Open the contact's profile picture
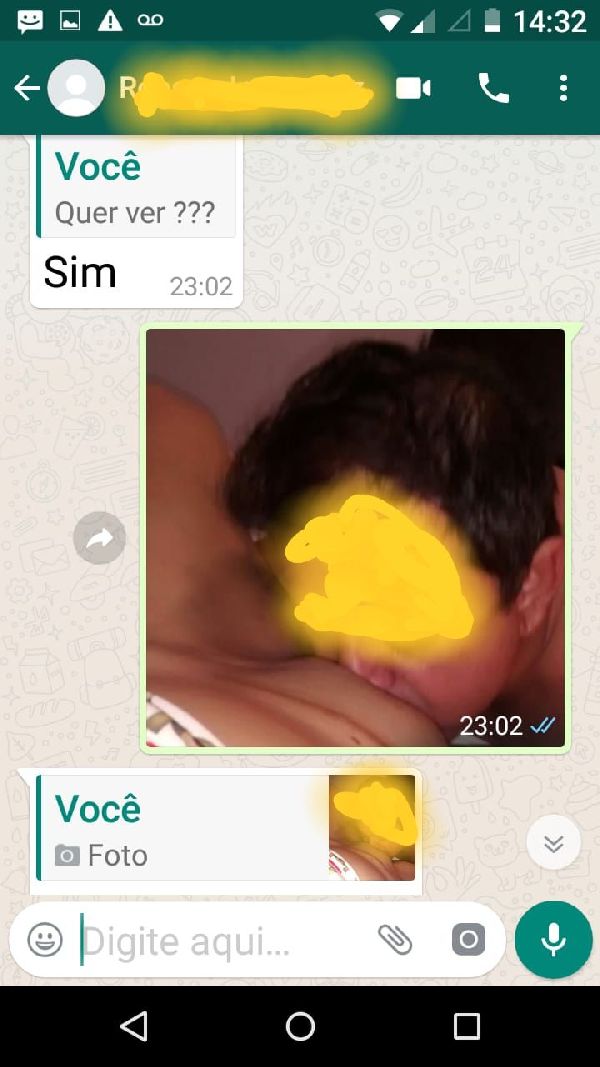This screenshot has width=600, height=1067. (x=76, y=89)
